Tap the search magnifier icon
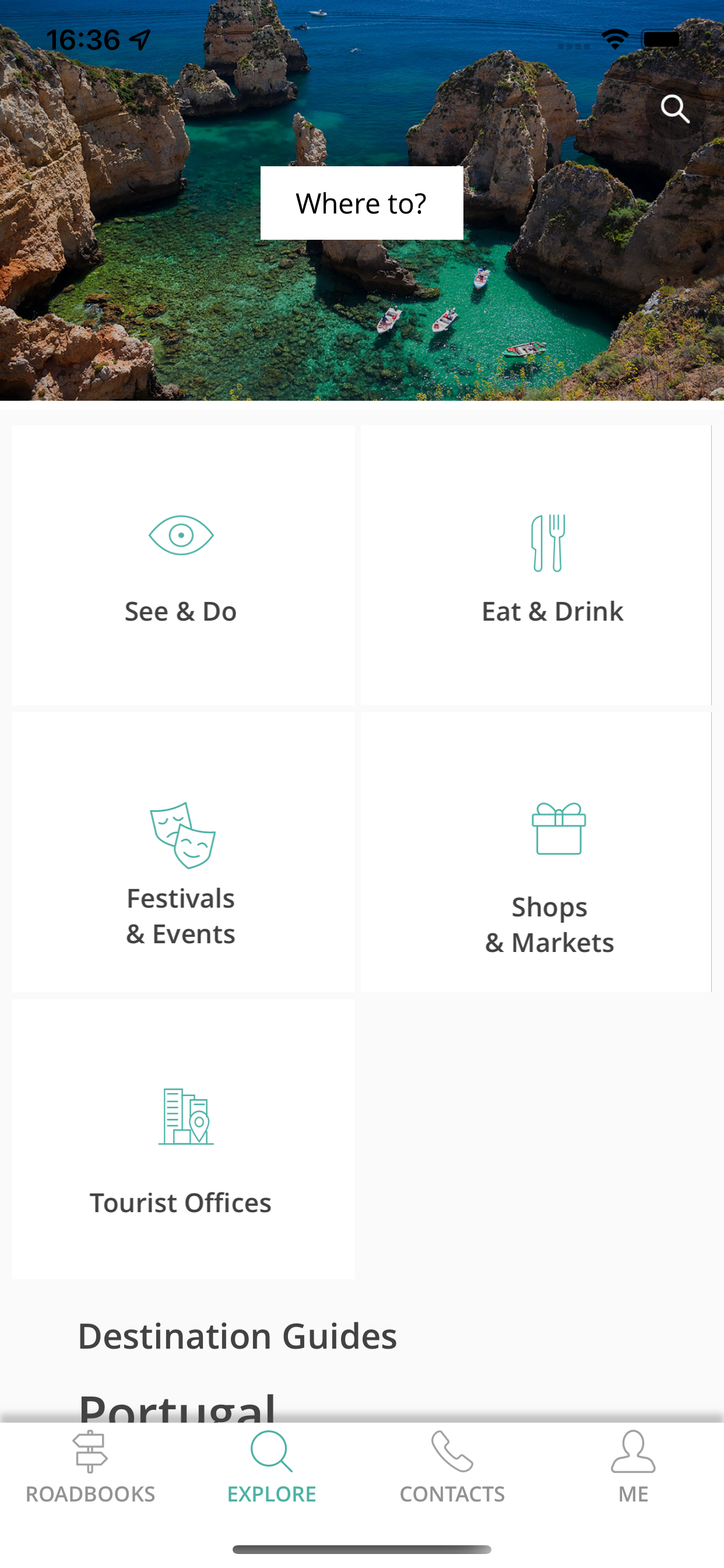Image resolution: width=724 pixels, height=1568 pixels. 674,110
